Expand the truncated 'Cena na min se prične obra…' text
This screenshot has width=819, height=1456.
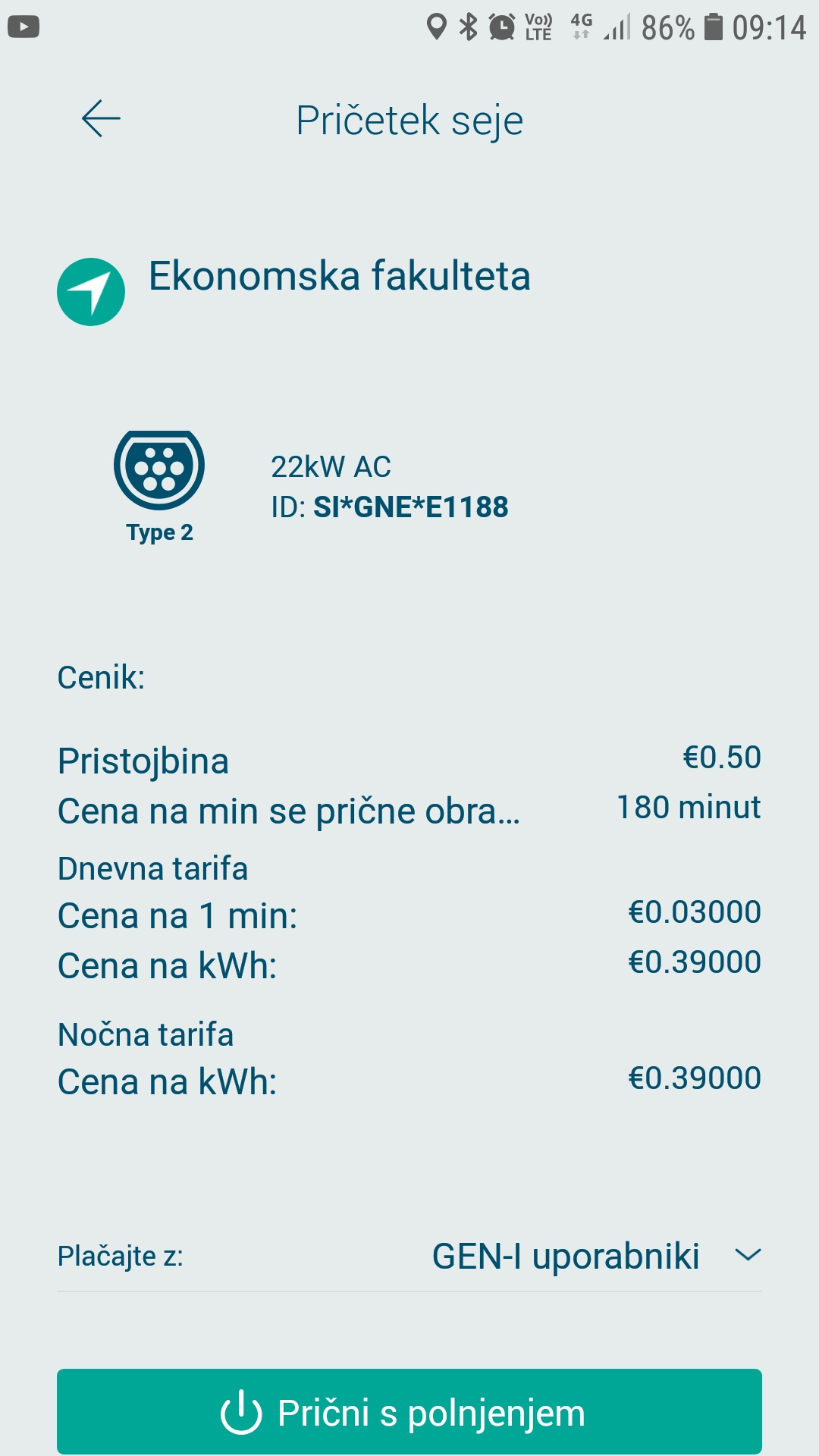(x=288, y=811)
